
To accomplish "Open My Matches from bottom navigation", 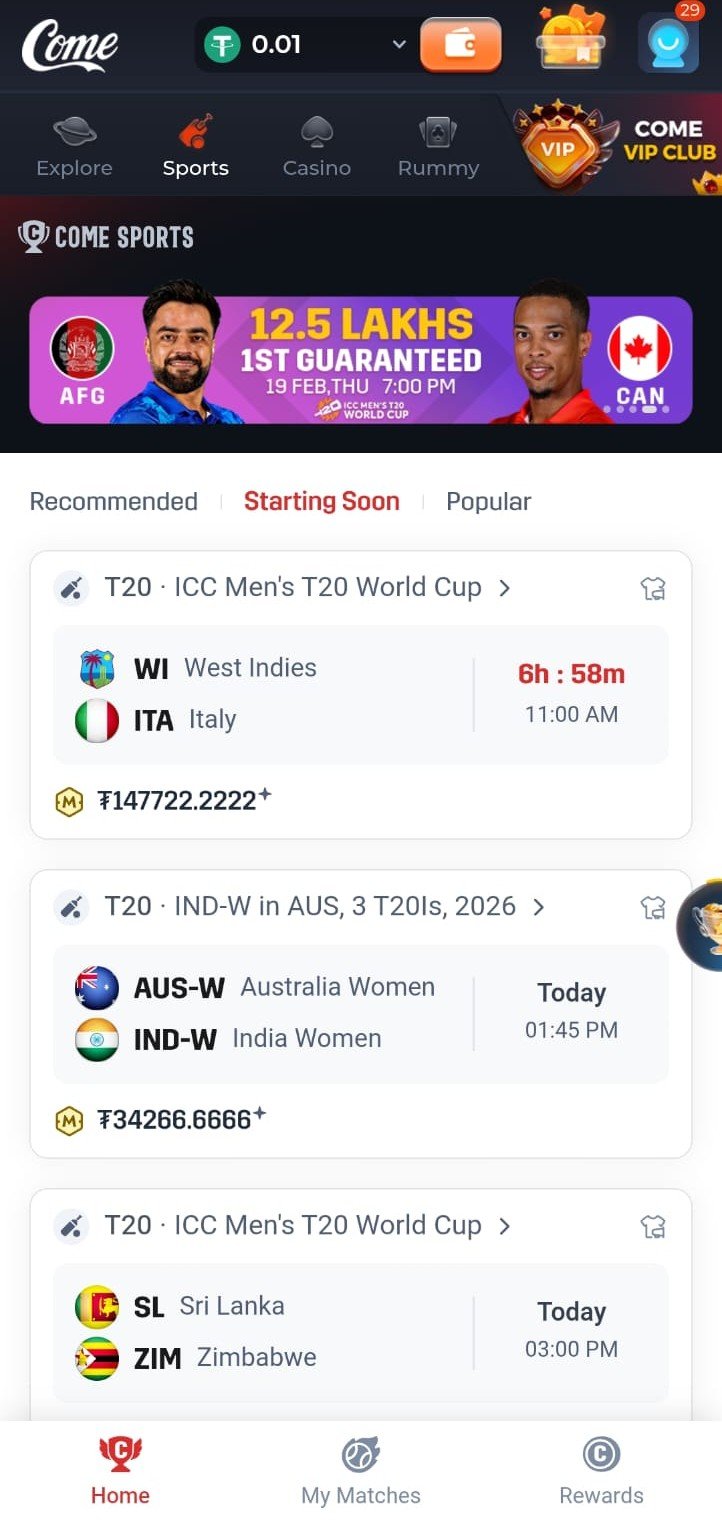I will (x=360, y=1470).
